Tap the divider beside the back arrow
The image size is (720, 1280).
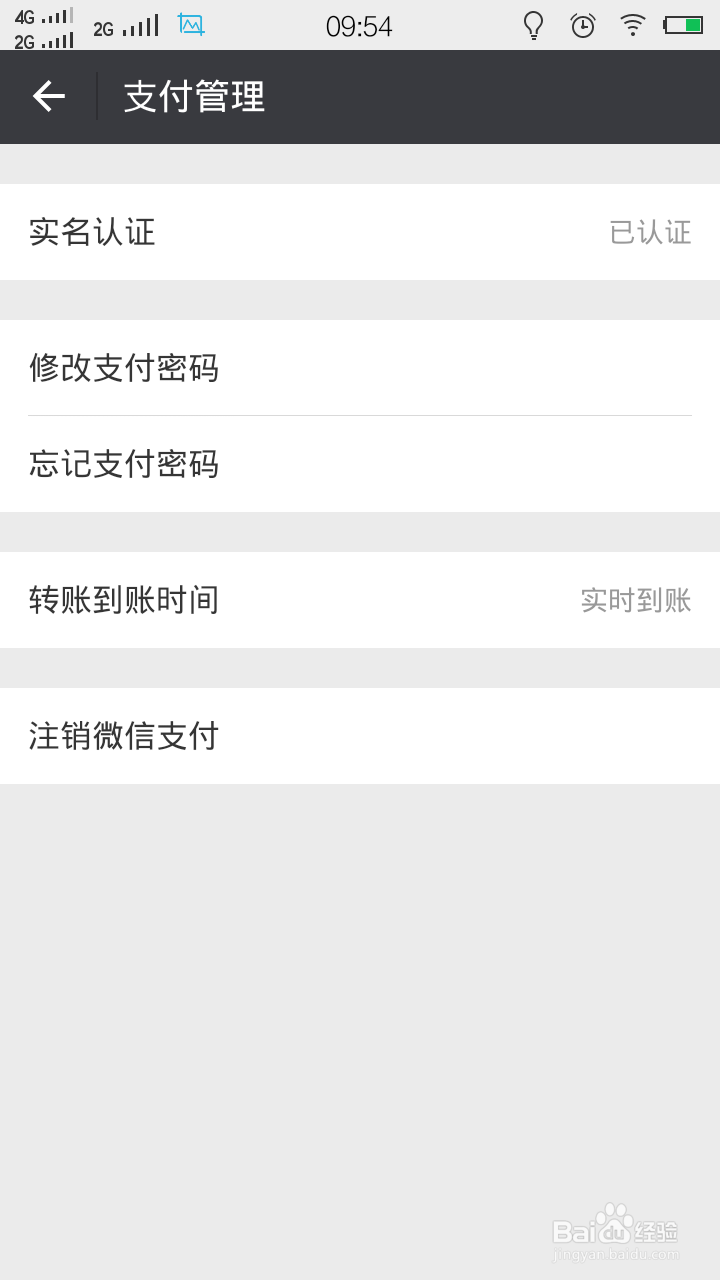pyautogui.click(x=95, y=96)
